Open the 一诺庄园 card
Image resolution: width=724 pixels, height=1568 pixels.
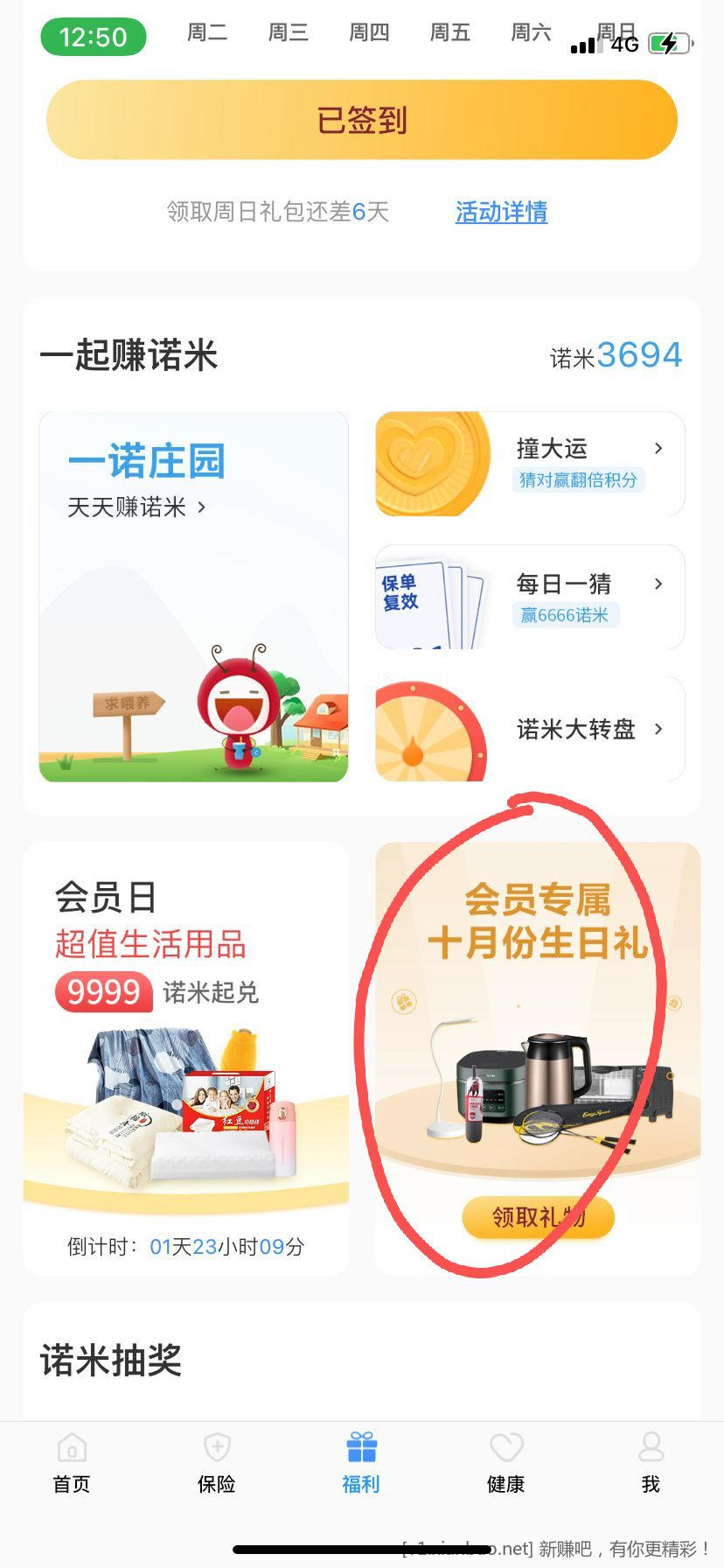coord(193,596)
